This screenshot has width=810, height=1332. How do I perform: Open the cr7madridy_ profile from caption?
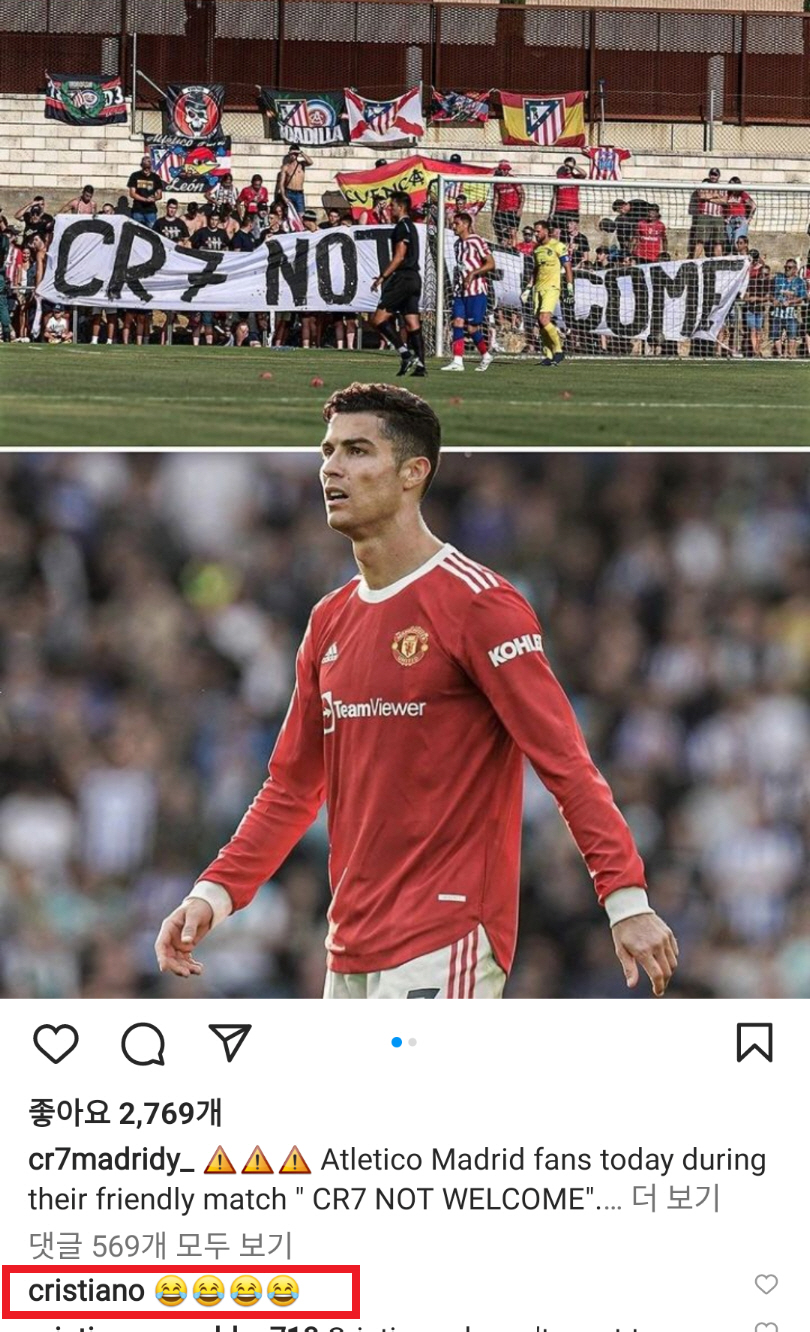pyautogui.click(x=111, y=1160)
